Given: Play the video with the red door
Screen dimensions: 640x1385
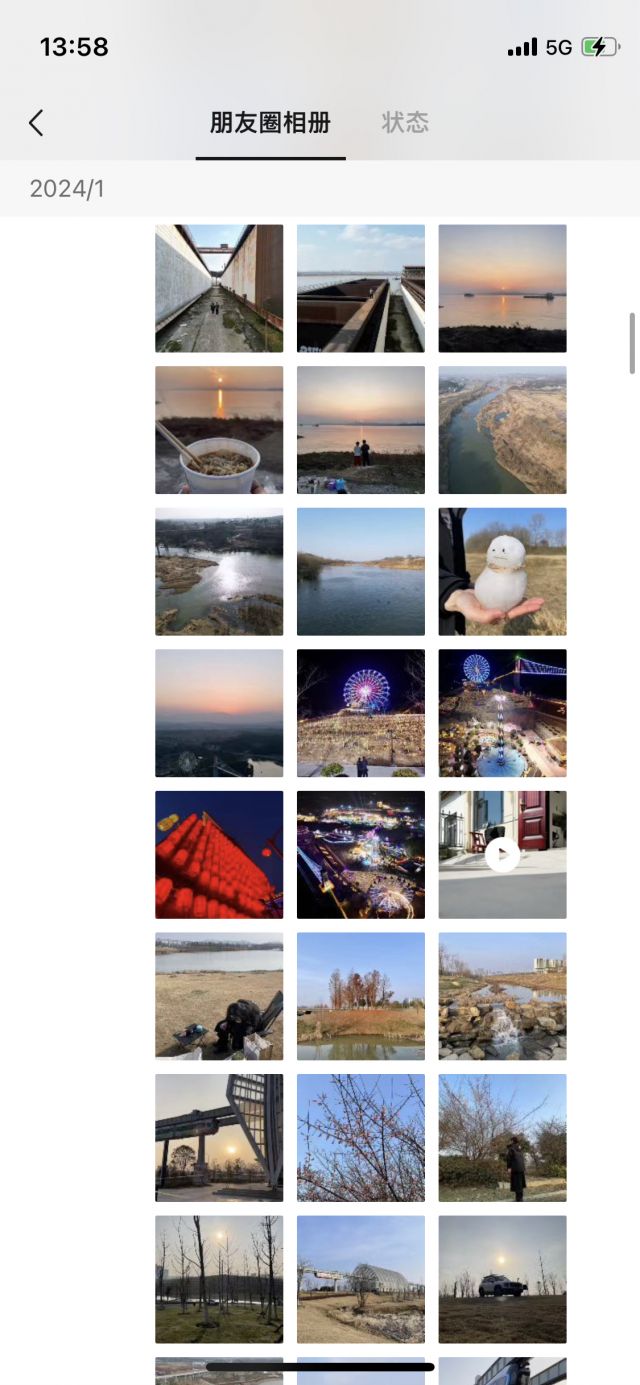Looking at the screenshot, I should 502,855.
